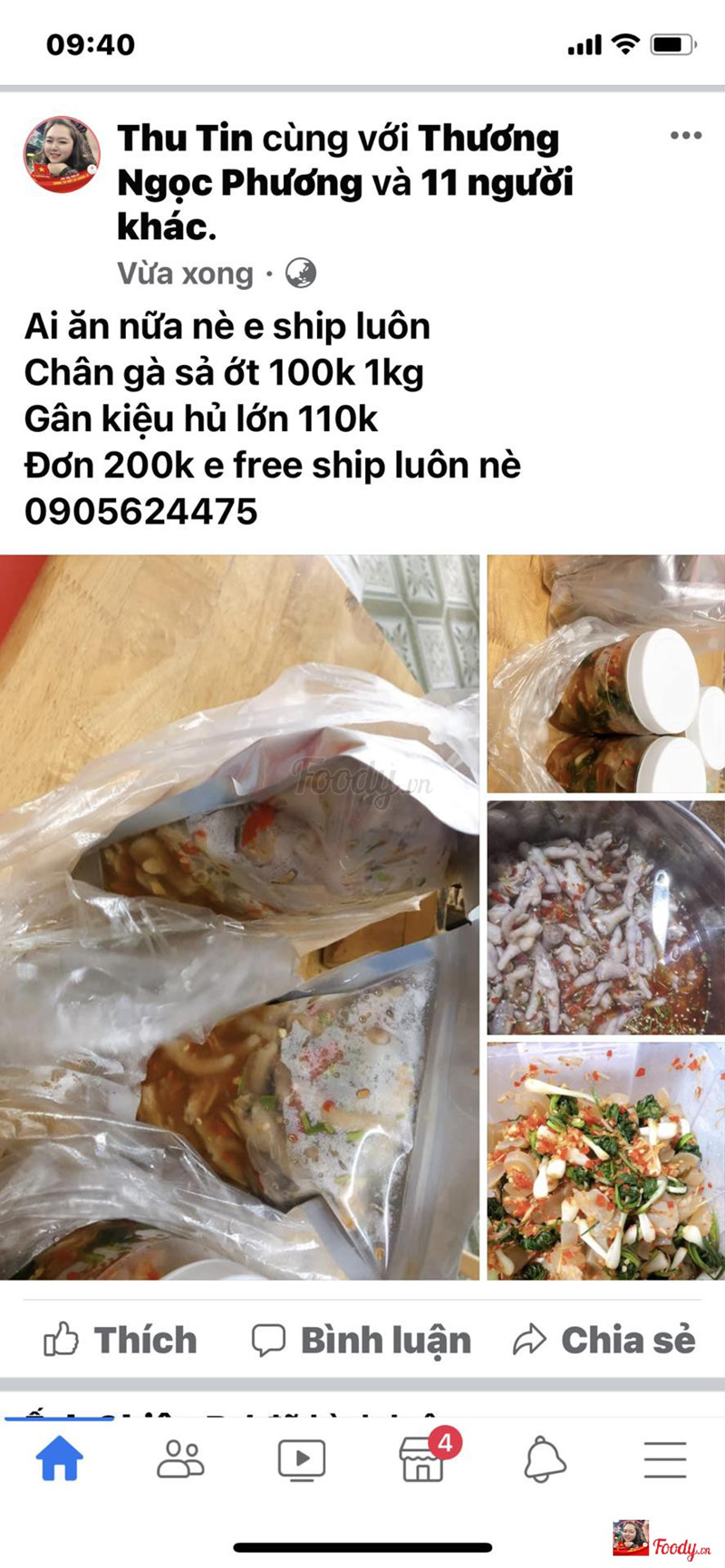Comment via the Bình luận button
Image resolution: width=725 pixels, height=1568 pixels.
coord(362,1340)
